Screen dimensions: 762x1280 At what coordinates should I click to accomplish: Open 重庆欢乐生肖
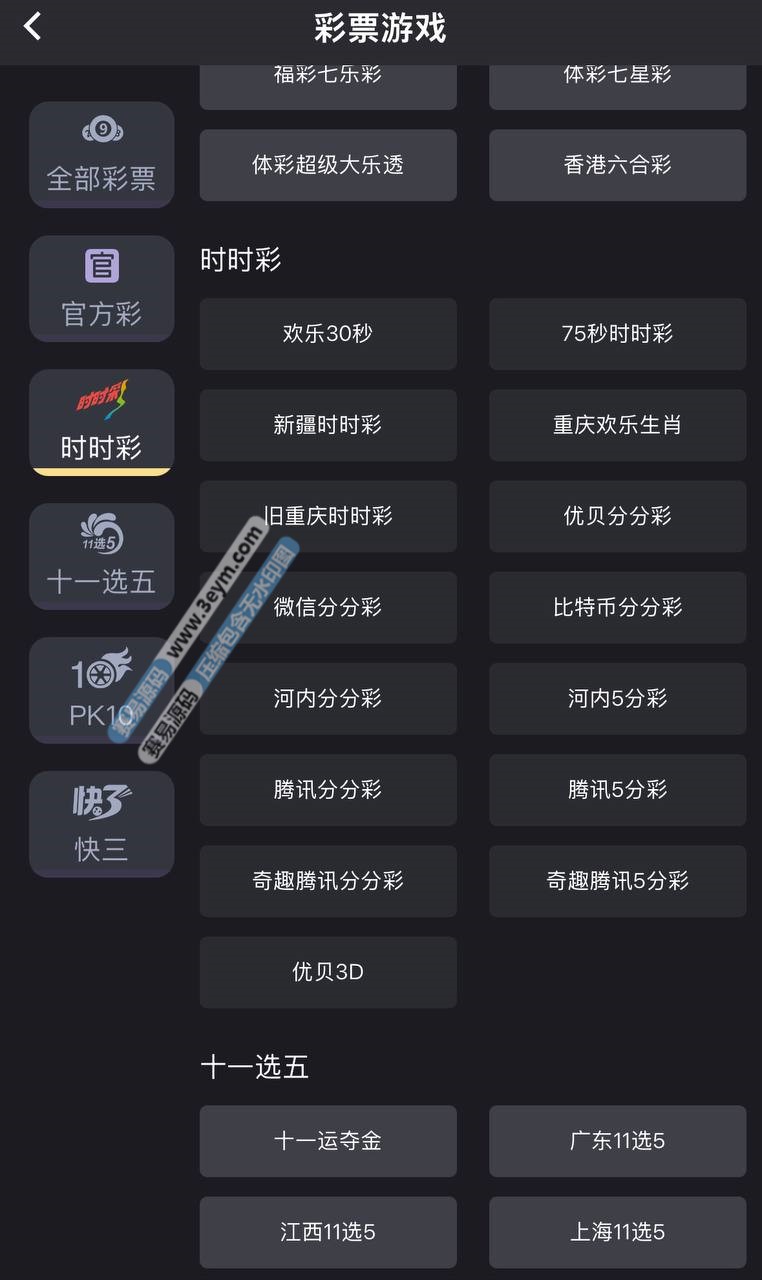617,425
